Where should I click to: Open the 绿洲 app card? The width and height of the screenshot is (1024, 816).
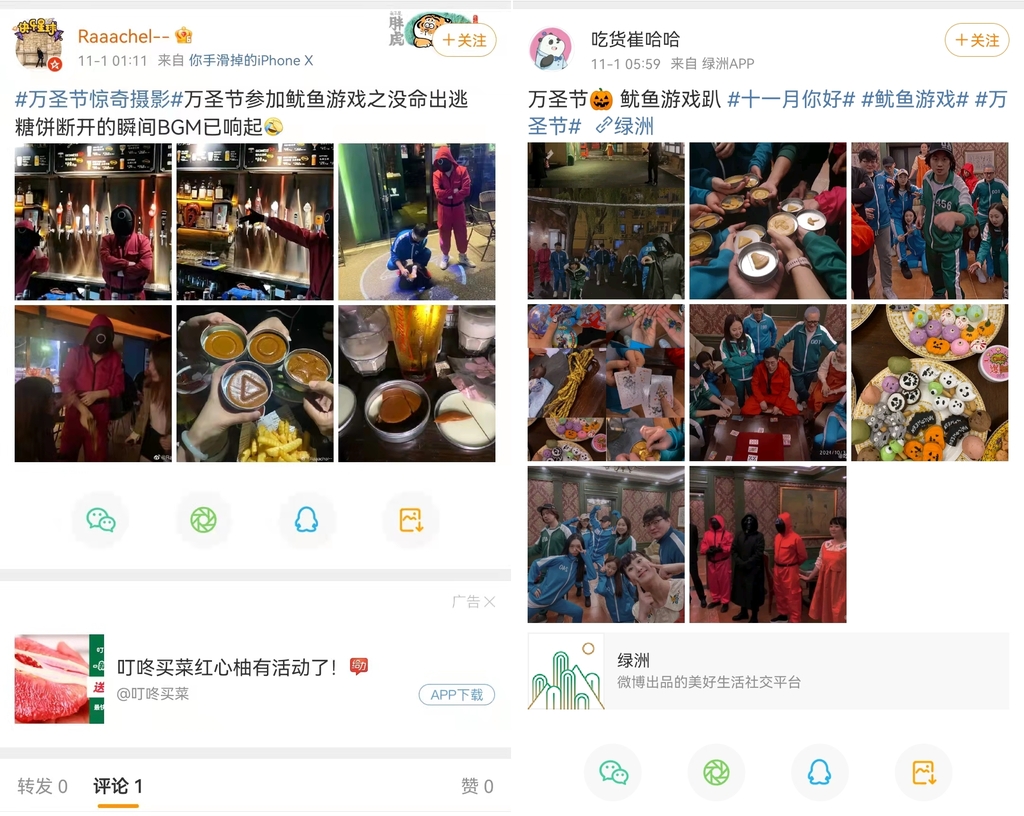point(768,672)
